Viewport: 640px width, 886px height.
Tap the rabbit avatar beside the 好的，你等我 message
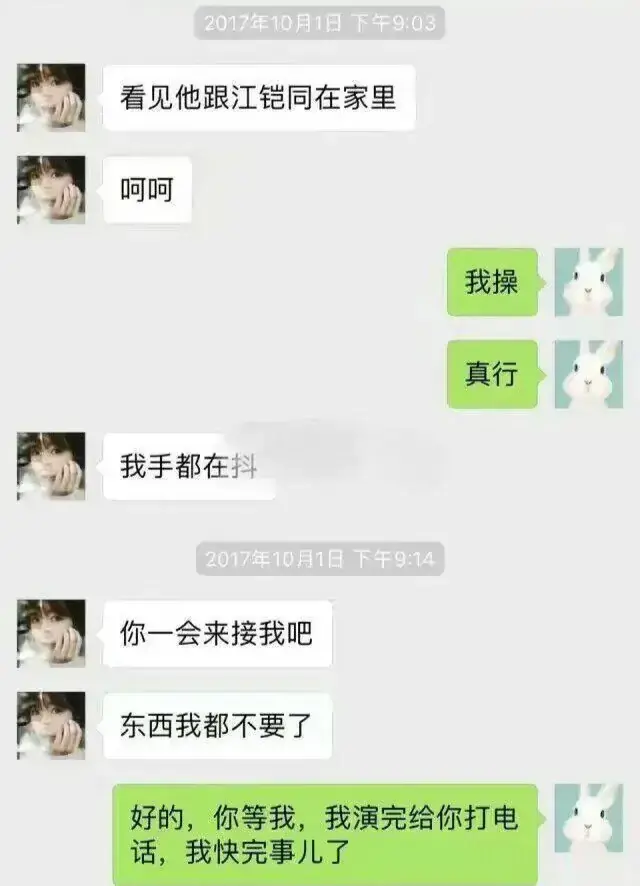[x=588, y=817]
